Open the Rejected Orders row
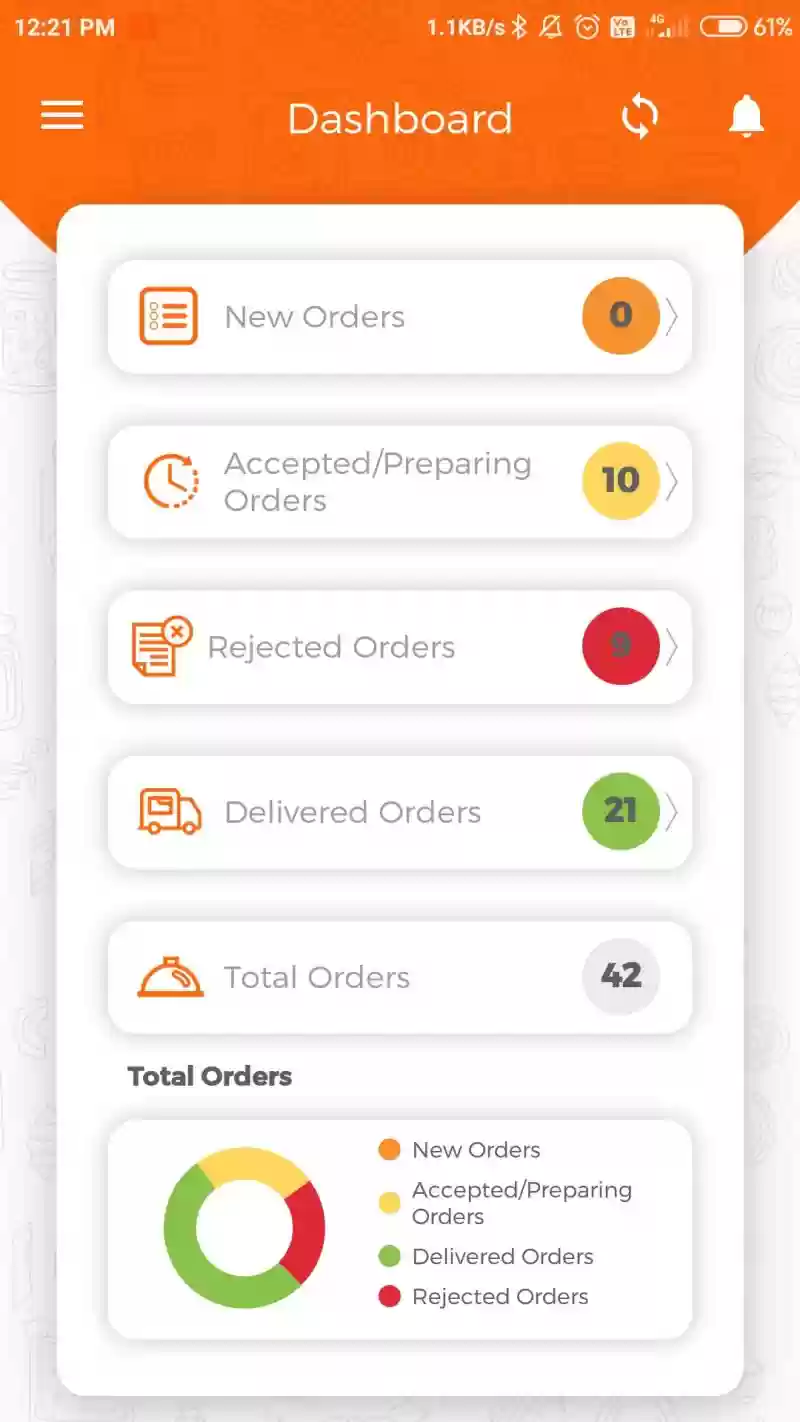This screenshot has width=800, height=1422. [x=399, y=647]
